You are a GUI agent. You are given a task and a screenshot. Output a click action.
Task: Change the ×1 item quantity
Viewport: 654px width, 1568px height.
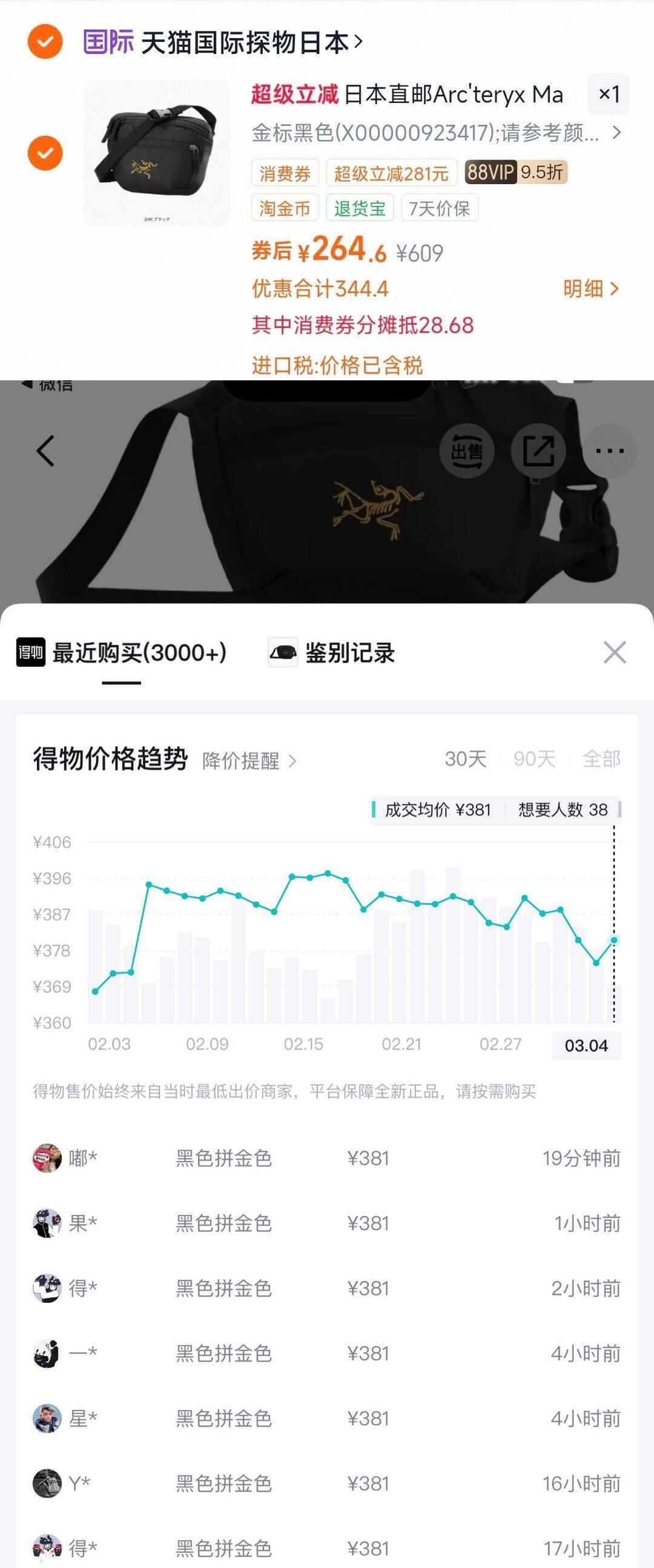pyautogui.click(x=609, y=94)
